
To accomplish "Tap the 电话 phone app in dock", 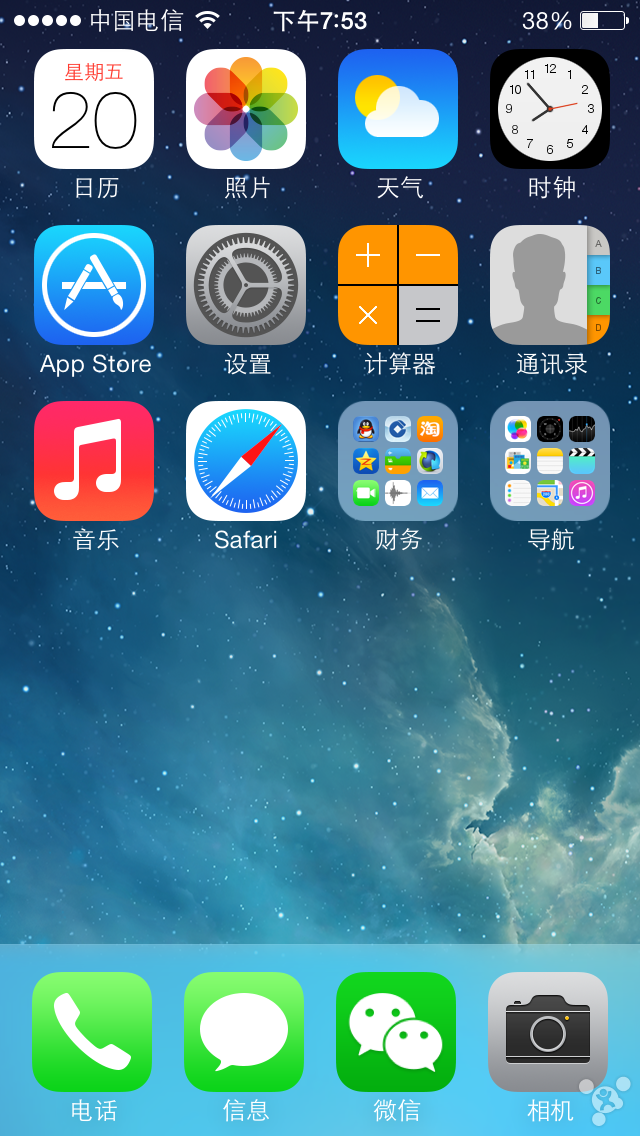I will [x=92, y=1031].
